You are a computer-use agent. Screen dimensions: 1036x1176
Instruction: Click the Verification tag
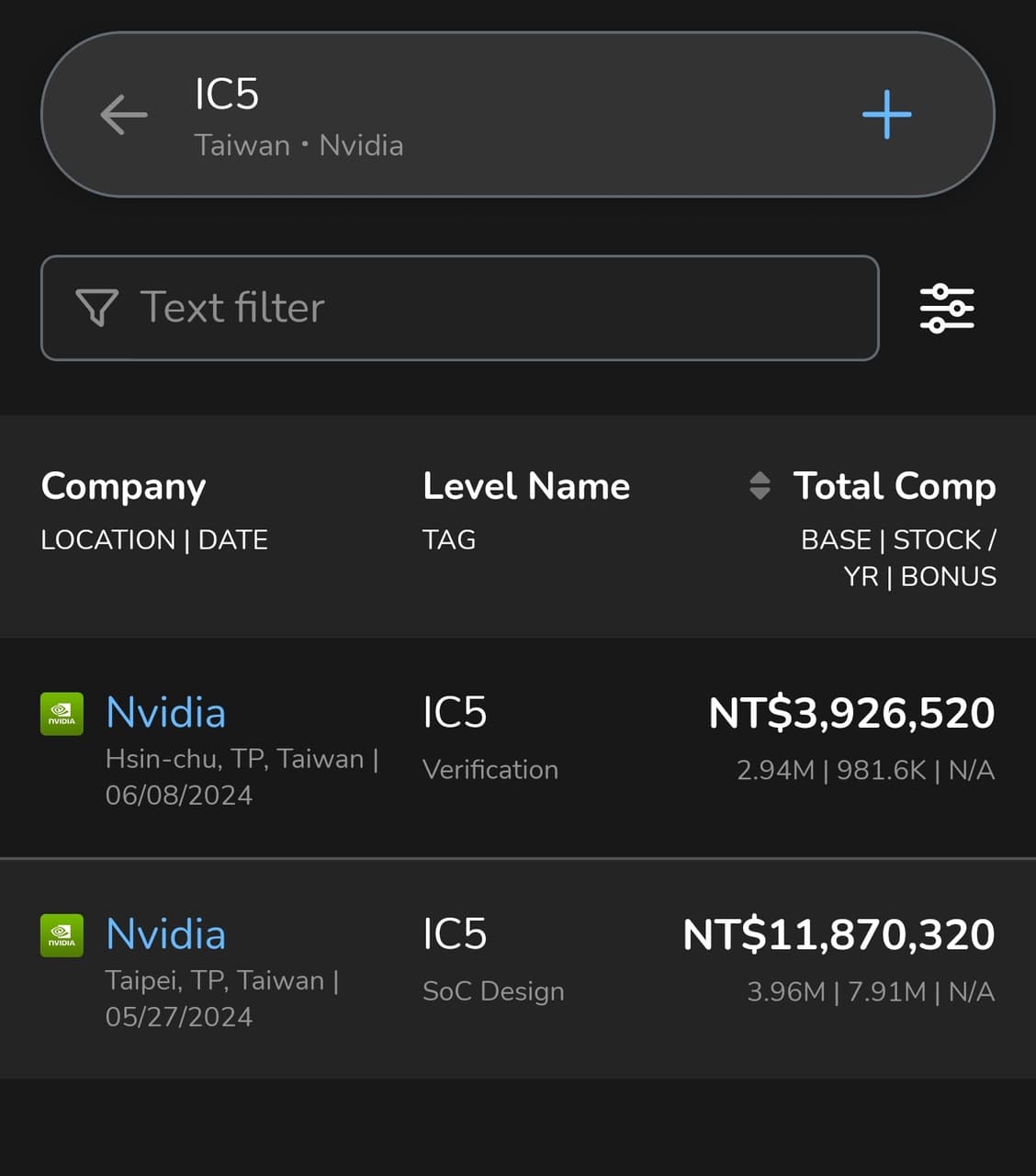click(490, 770)
